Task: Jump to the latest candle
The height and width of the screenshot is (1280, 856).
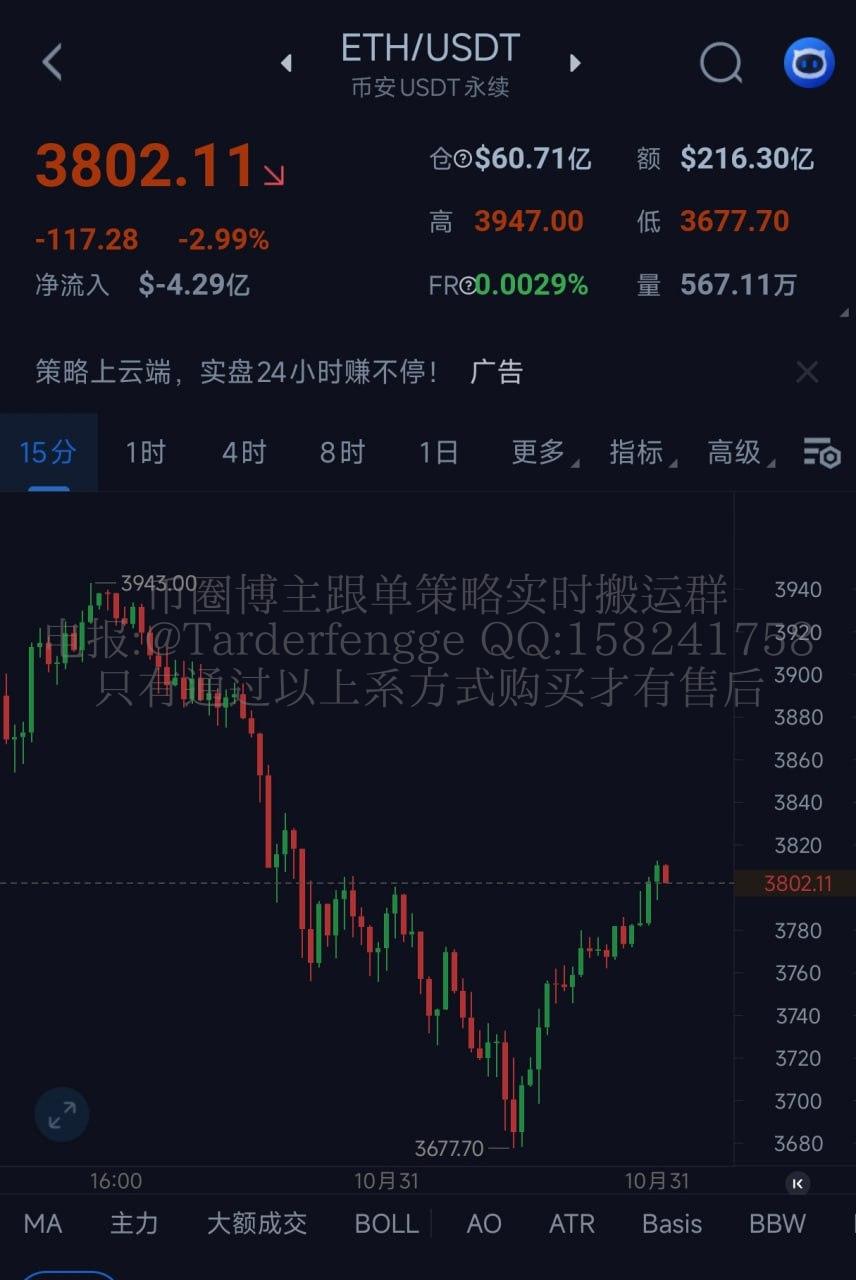Action: pos(797,1183)
